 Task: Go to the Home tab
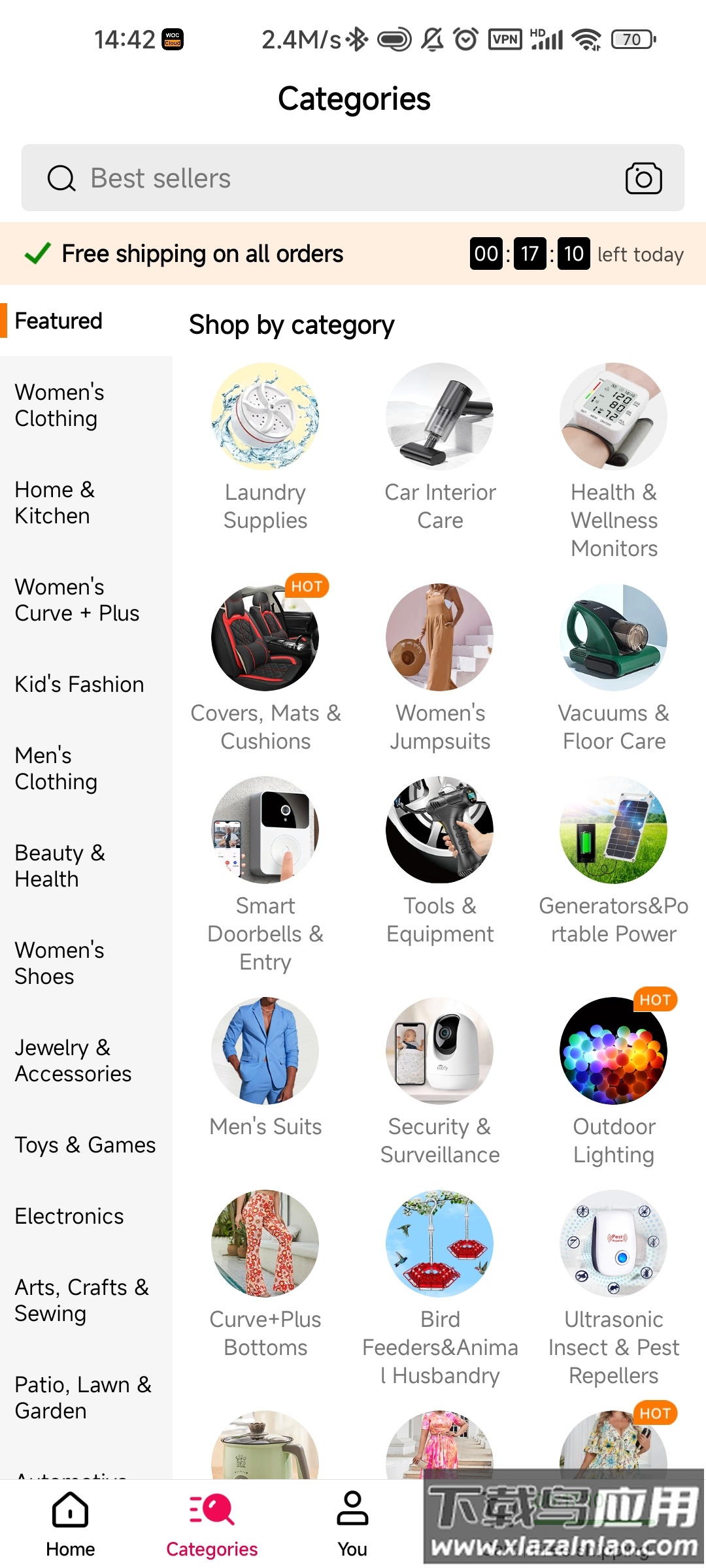tap(70, 1523)
